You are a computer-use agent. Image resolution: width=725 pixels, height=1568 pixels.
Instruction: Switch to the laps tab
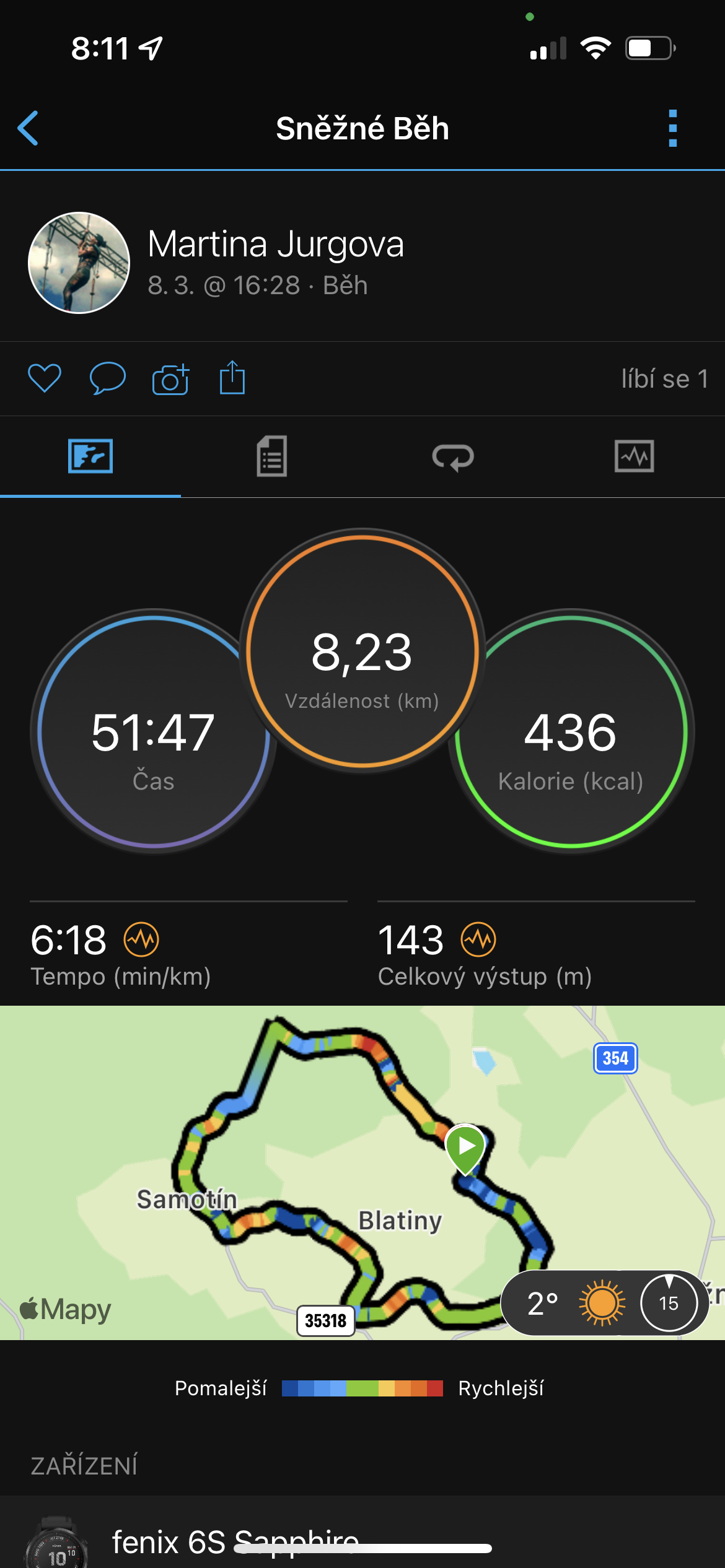(x=453, y=457)
